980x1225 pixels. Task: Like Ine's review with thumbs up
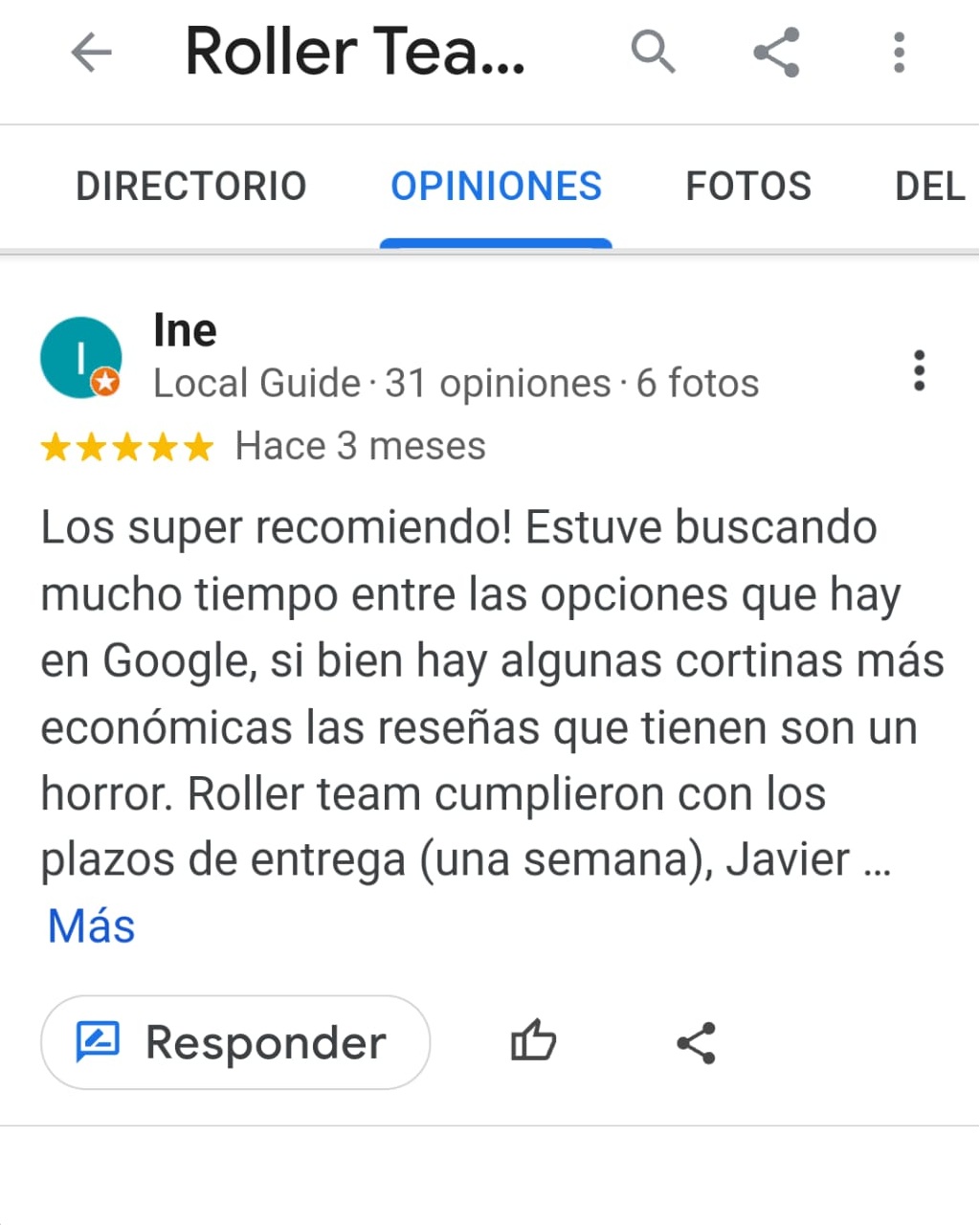[533, 1041]
